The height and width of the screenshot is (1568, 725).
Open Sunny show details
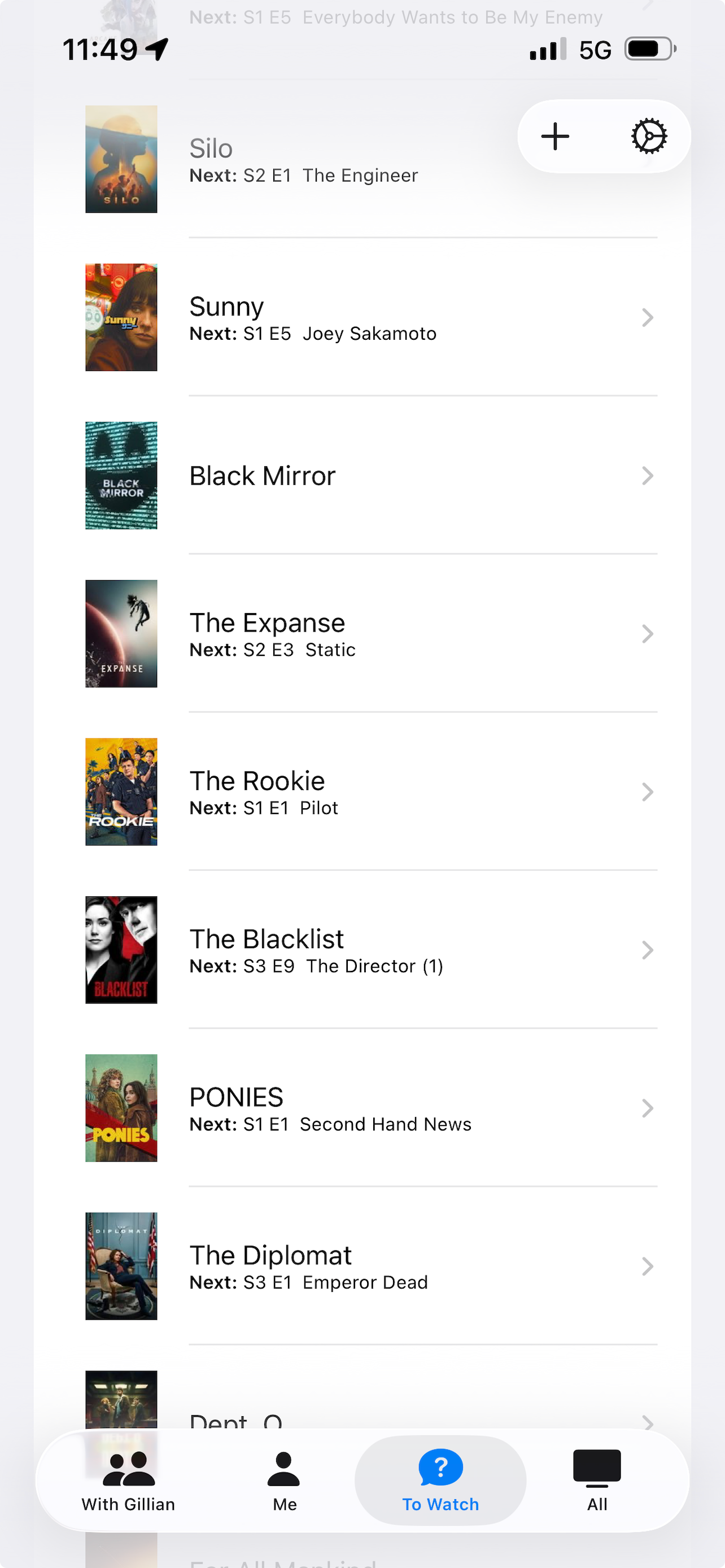(365, 317)
